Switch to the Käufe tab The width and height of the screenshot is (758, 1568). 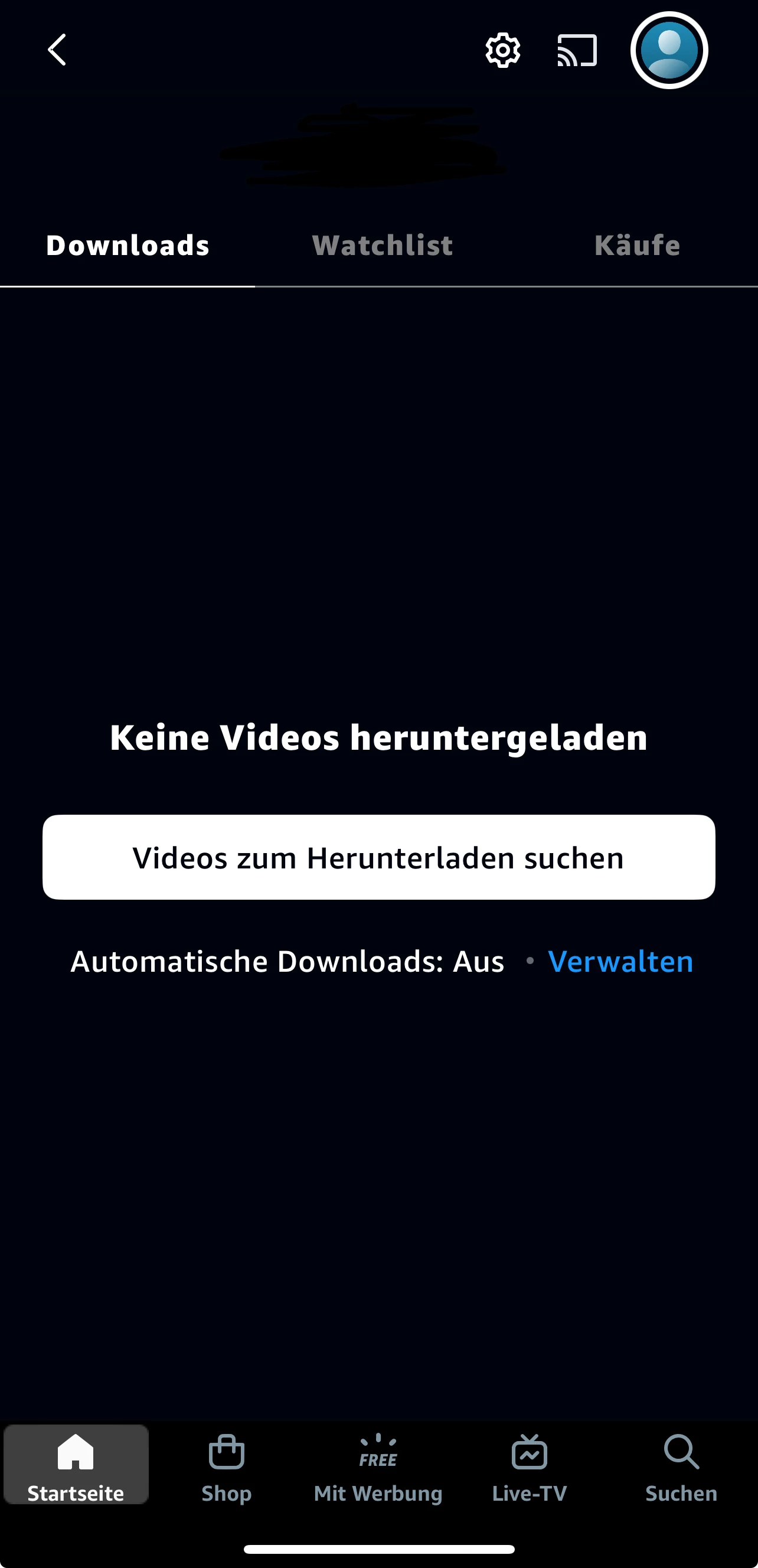coord(637,246)
